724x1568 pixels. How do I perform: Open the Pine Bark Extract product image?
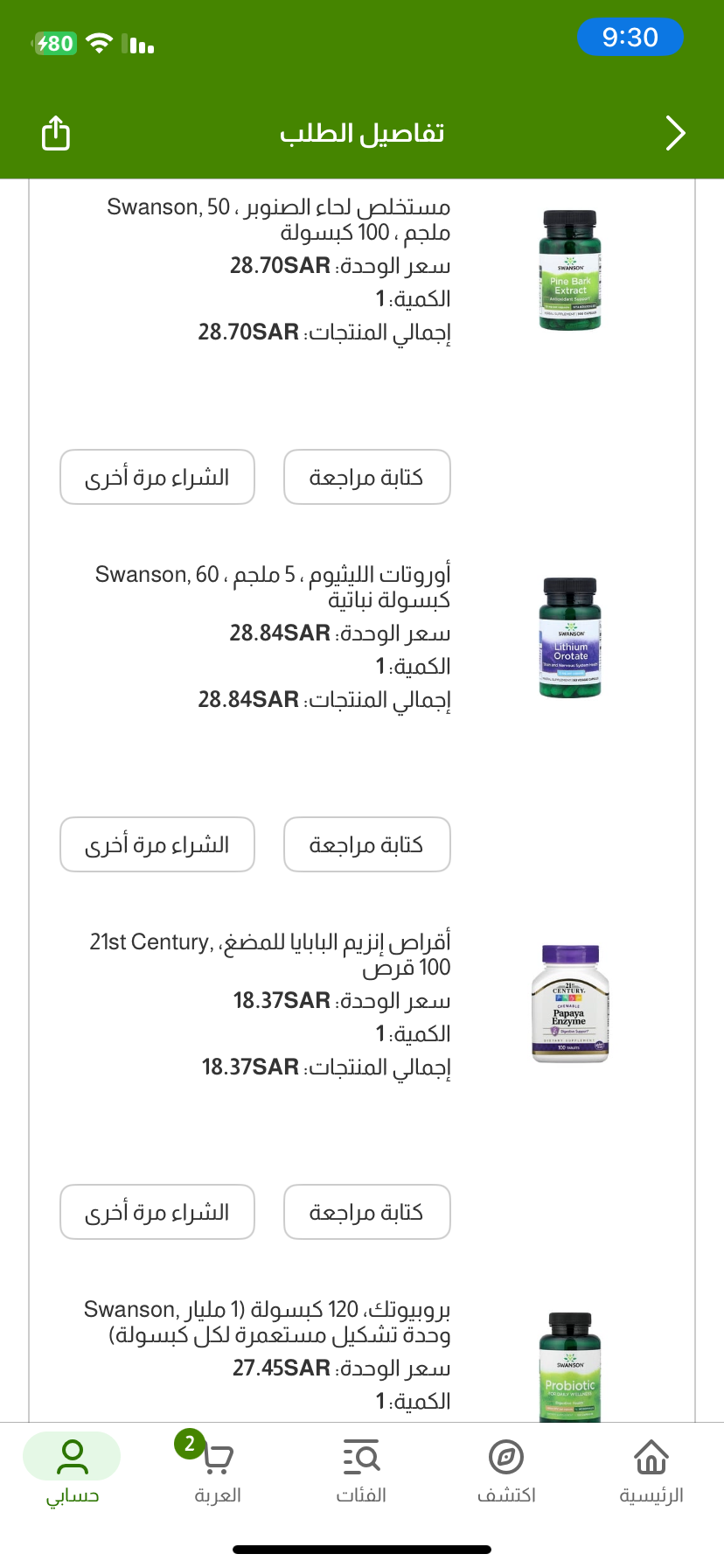coord(570,269)
